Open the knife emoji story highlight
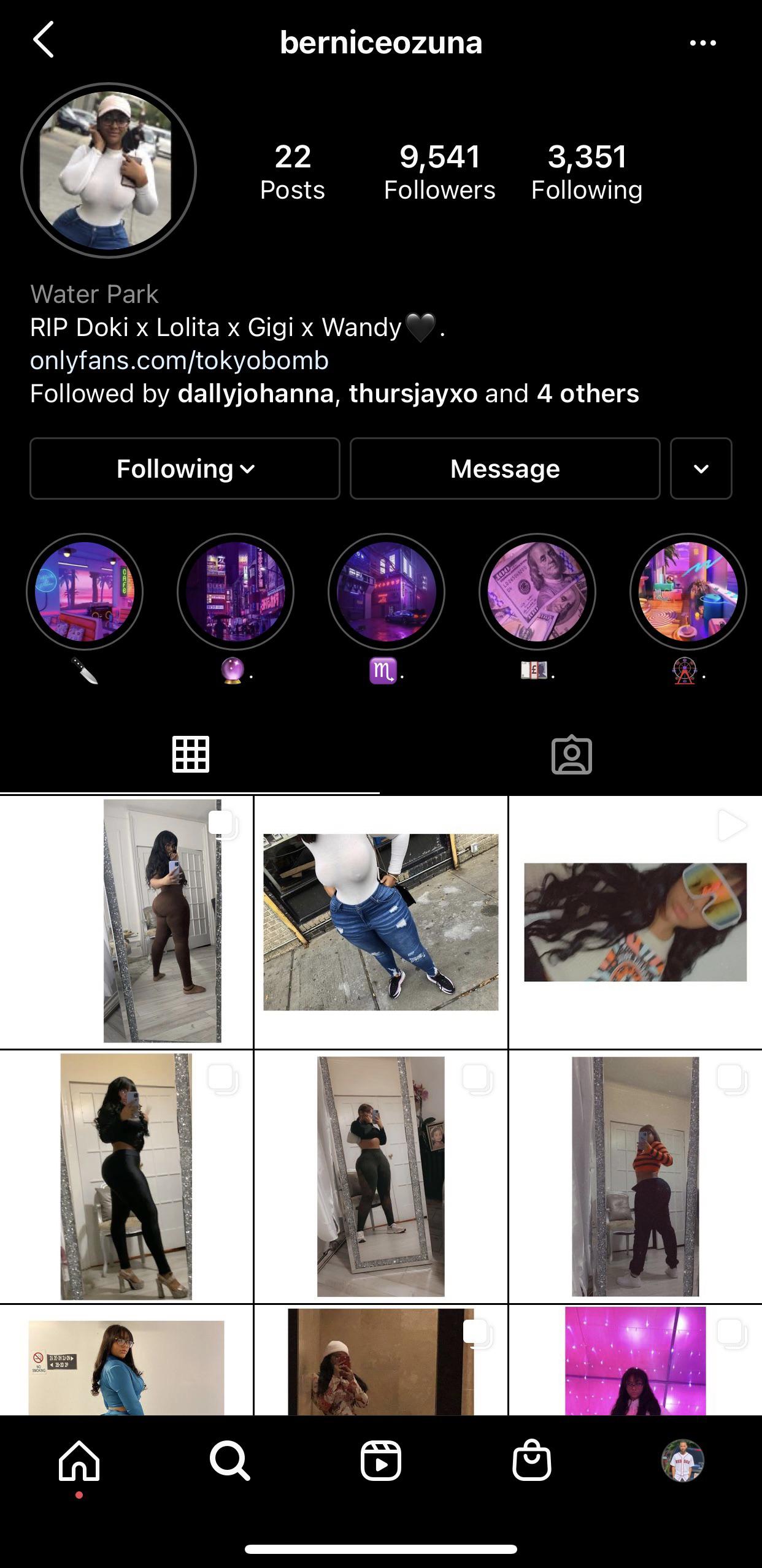 pyautogui.click(x=85, y=592)
